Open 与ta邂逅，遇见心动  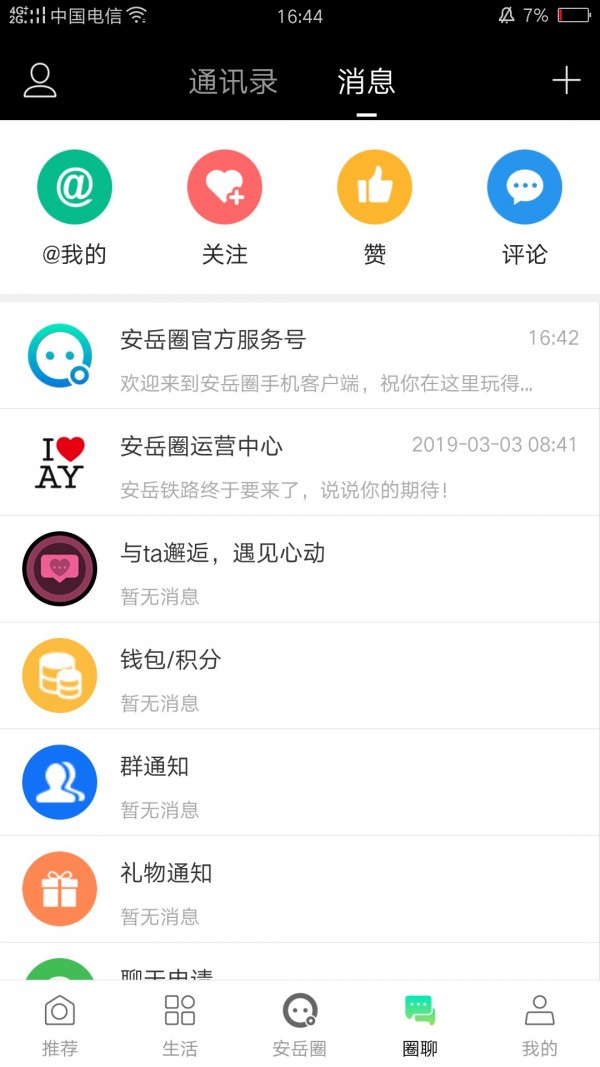300,569
